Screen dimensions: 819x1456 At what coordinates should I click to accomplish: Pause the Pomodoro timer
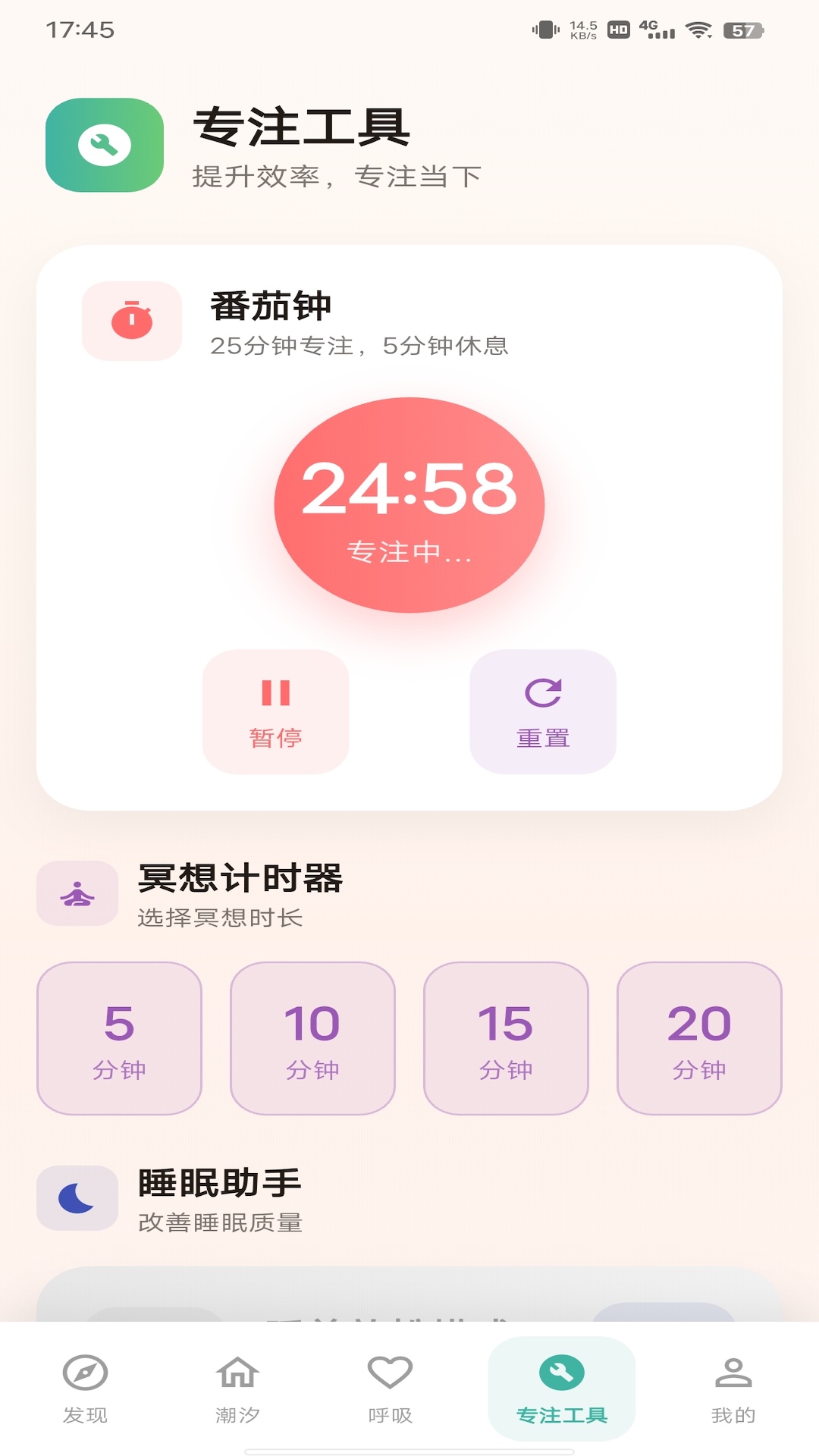pos(275,711)
